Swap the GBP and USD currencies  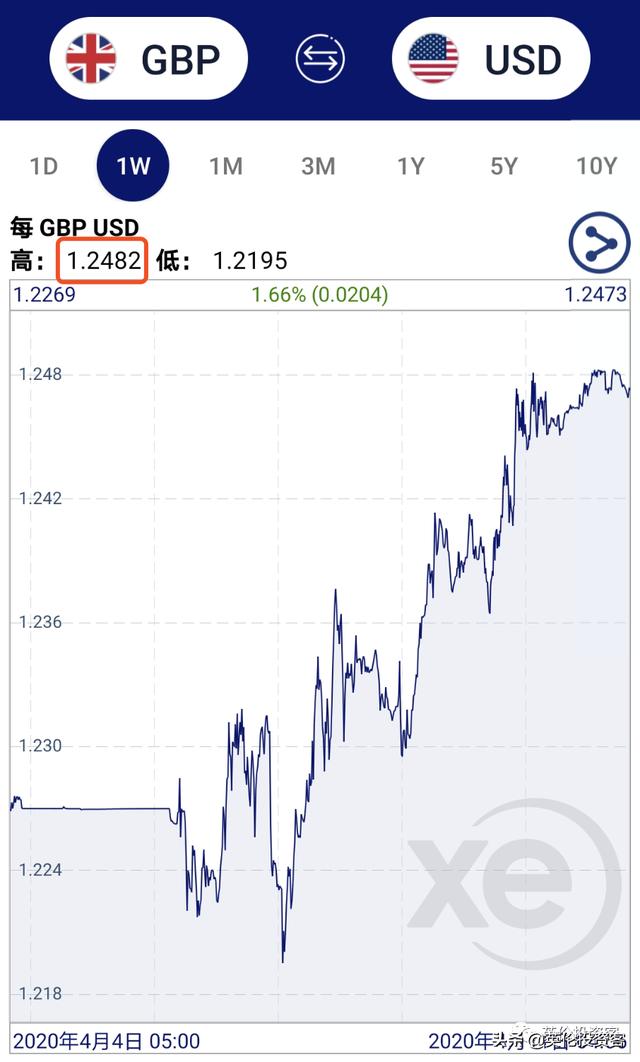click(x=320, y=60)
